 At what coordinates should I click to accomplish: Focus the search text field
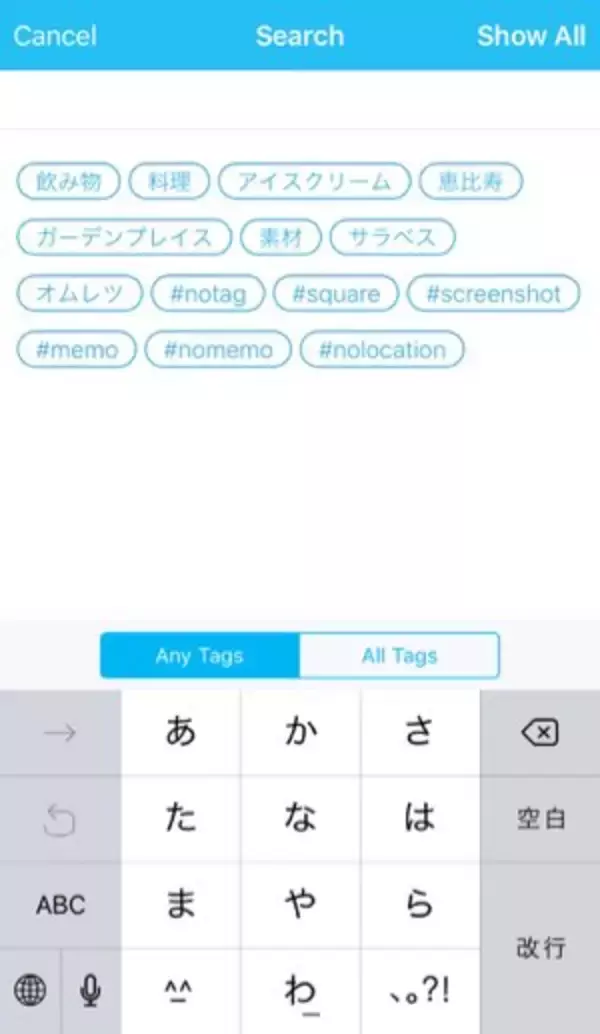300,100
